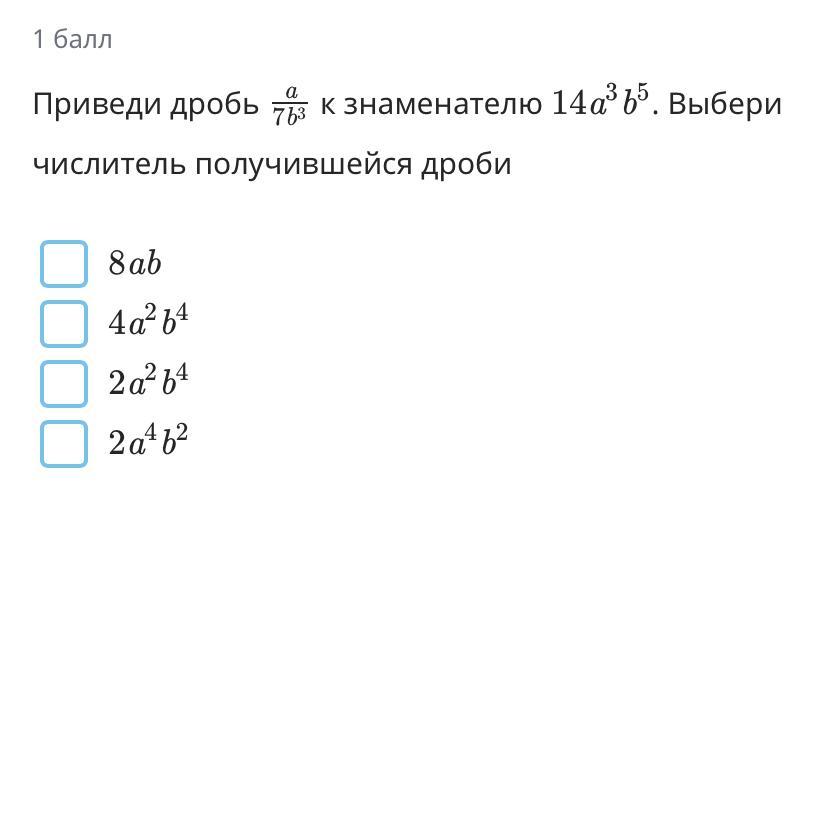Image resolution: width=828 pixels, height=828 pixels.
Task: Select the checkbox for answer 8ab
Action: tap(64, 264)
